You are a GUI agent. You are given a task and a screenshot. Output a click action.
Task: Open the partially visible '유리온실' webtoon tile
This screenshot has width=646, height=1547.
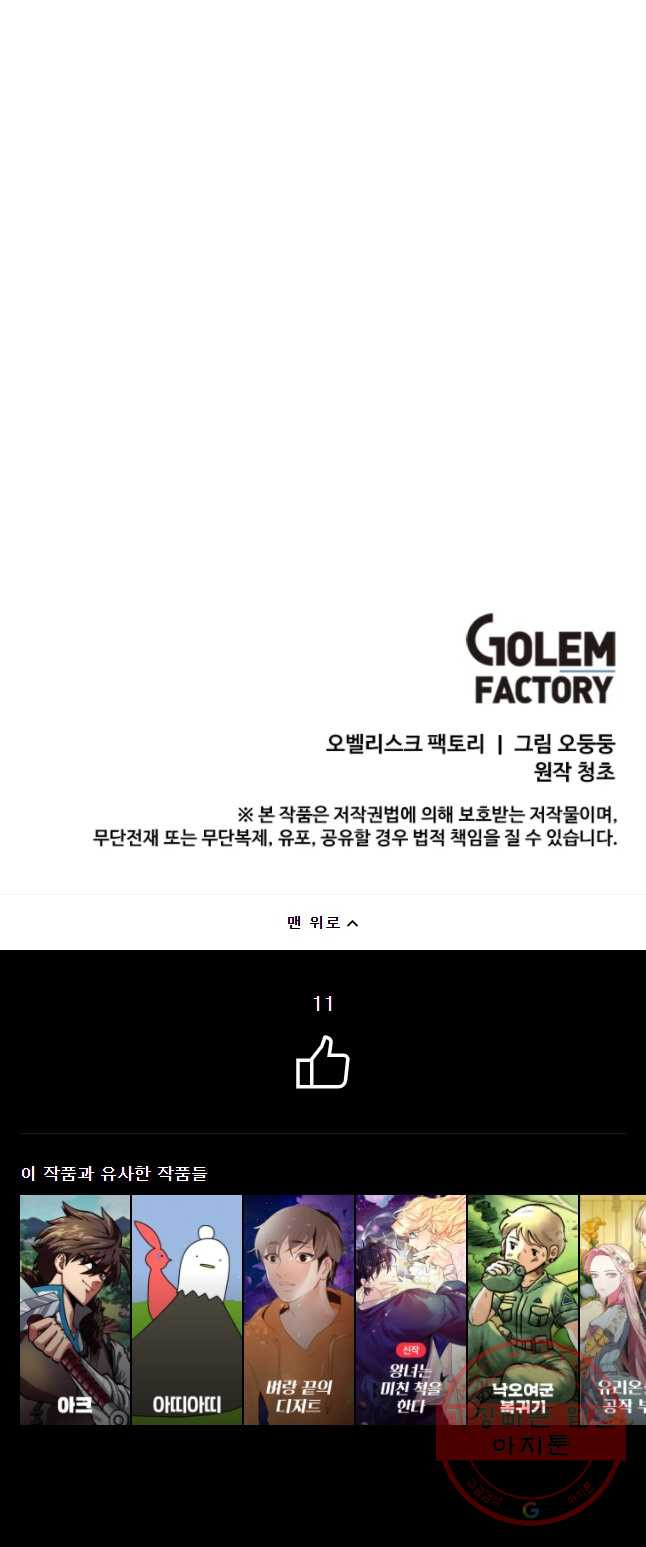[613, 1308]
